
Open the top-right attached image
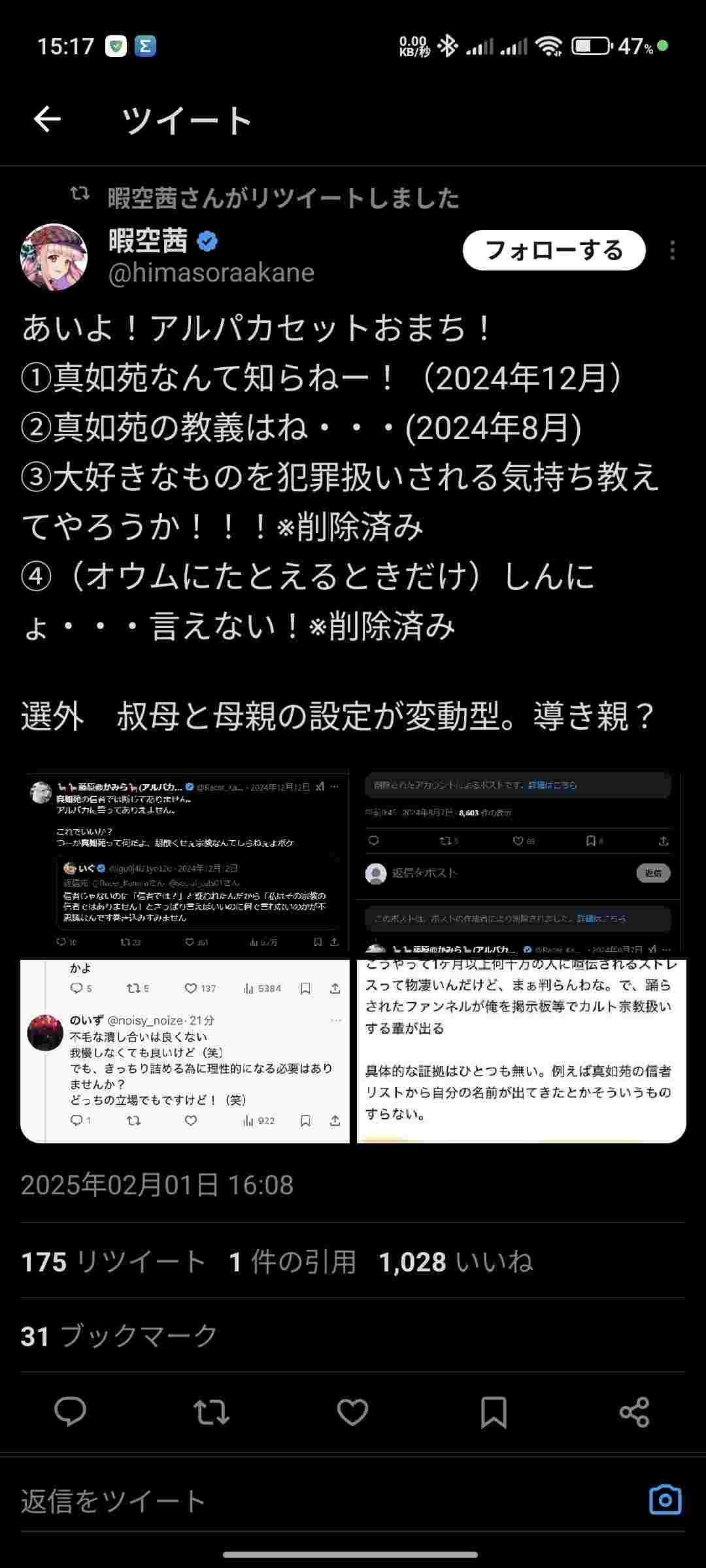point(521,862)
